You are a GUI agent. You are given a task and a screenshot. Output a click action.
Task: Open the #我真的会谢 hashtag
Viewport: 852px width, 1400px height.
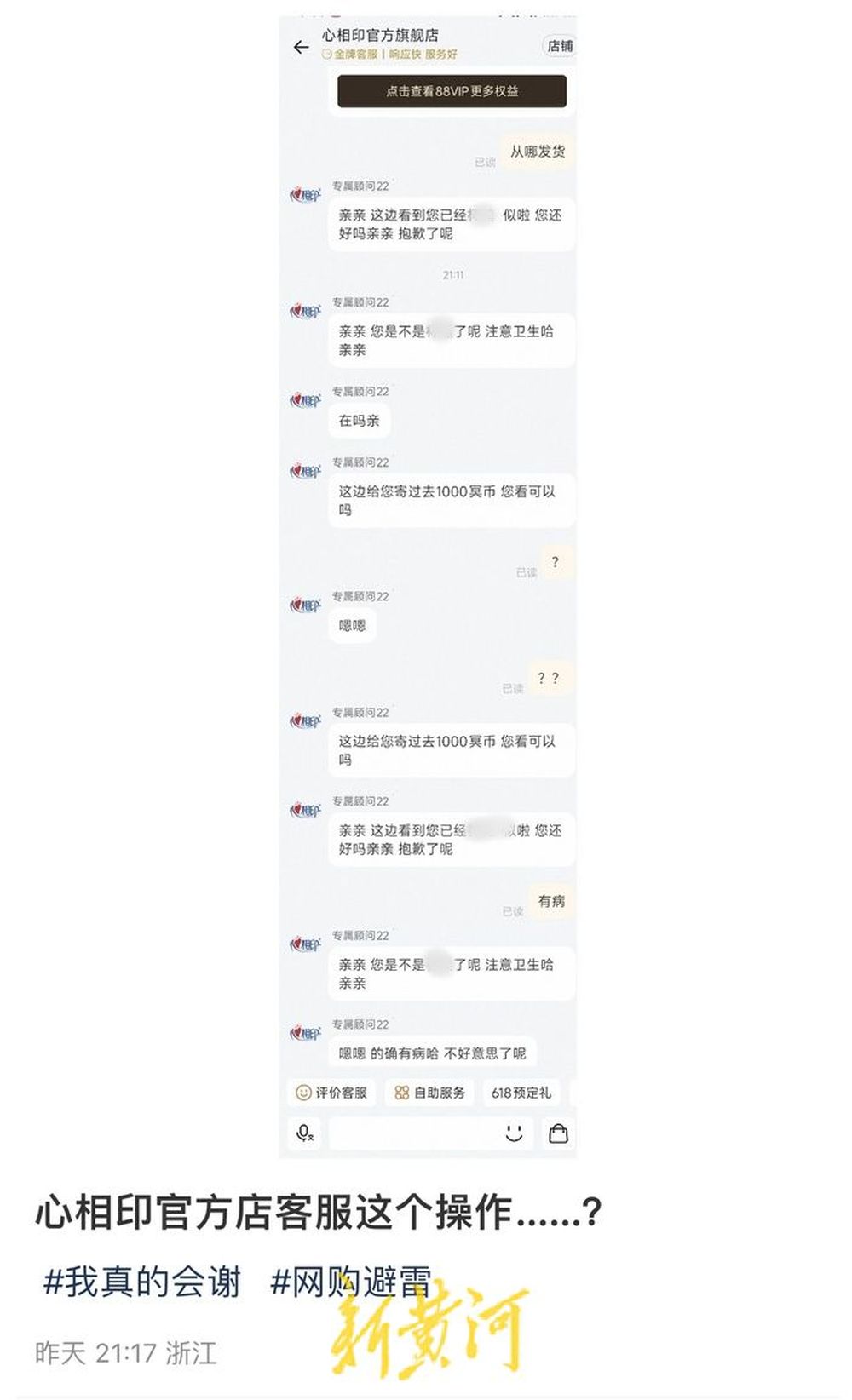pos(142,1282)
